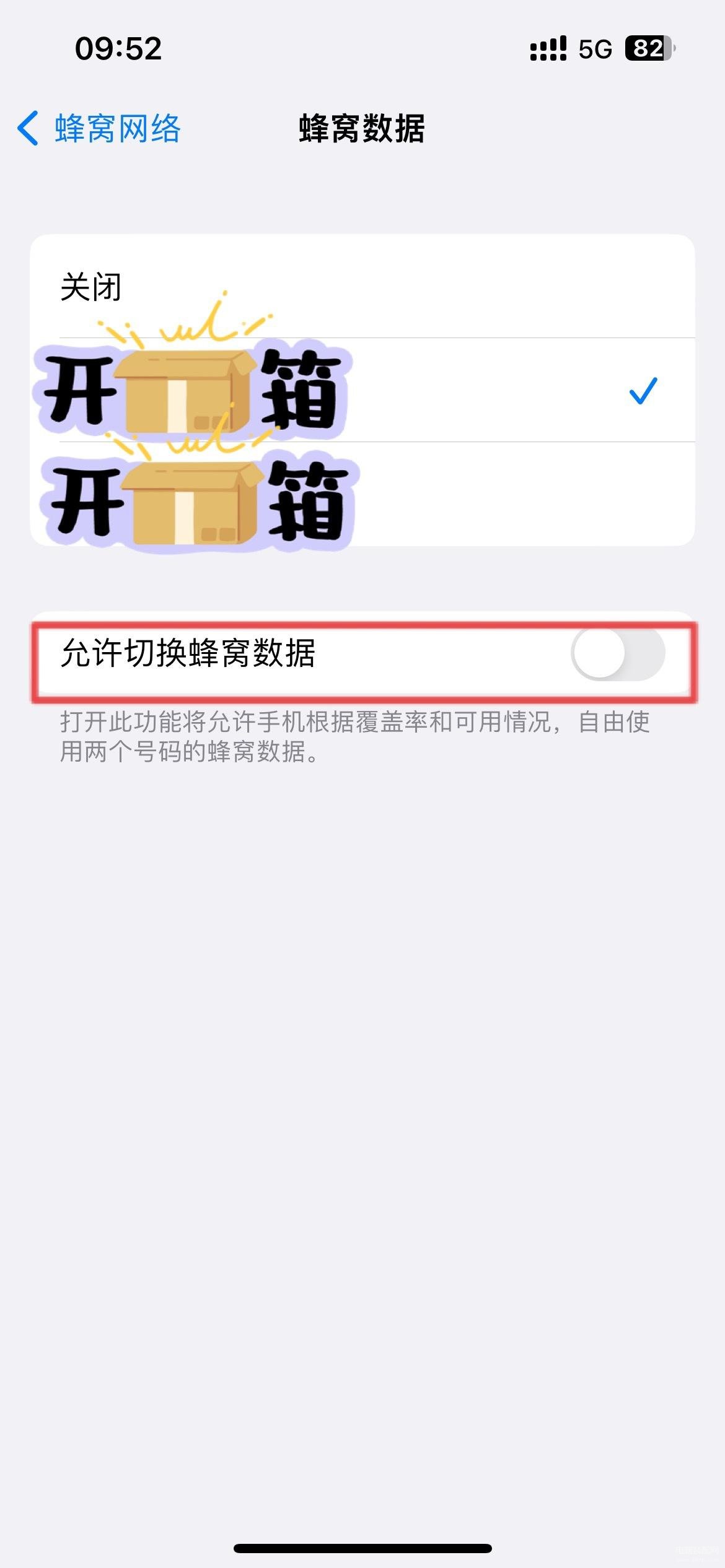Go back to 蜂窝网络 settings
Viewport: 725px width, 1568px height.
click(99, 129)
